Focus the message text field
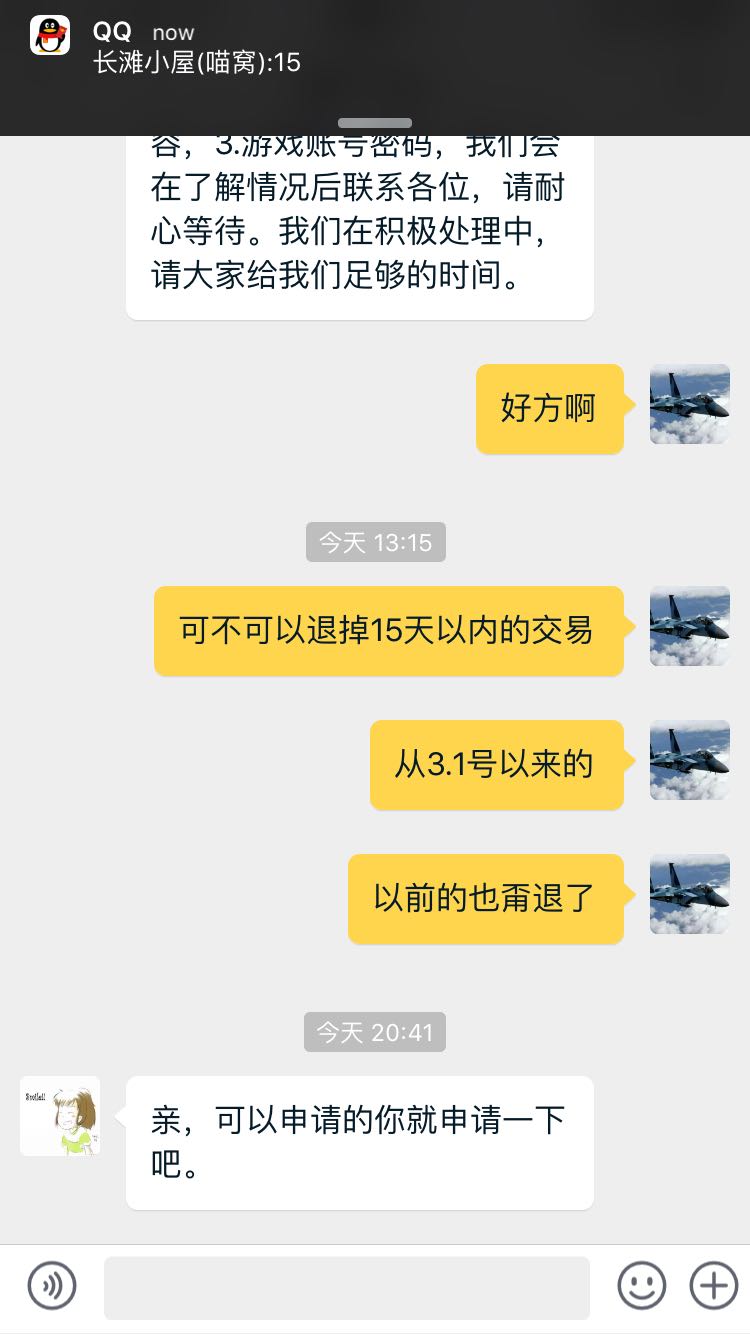The height and width of the screenshot is (1334, 750). pos(346,1288)
